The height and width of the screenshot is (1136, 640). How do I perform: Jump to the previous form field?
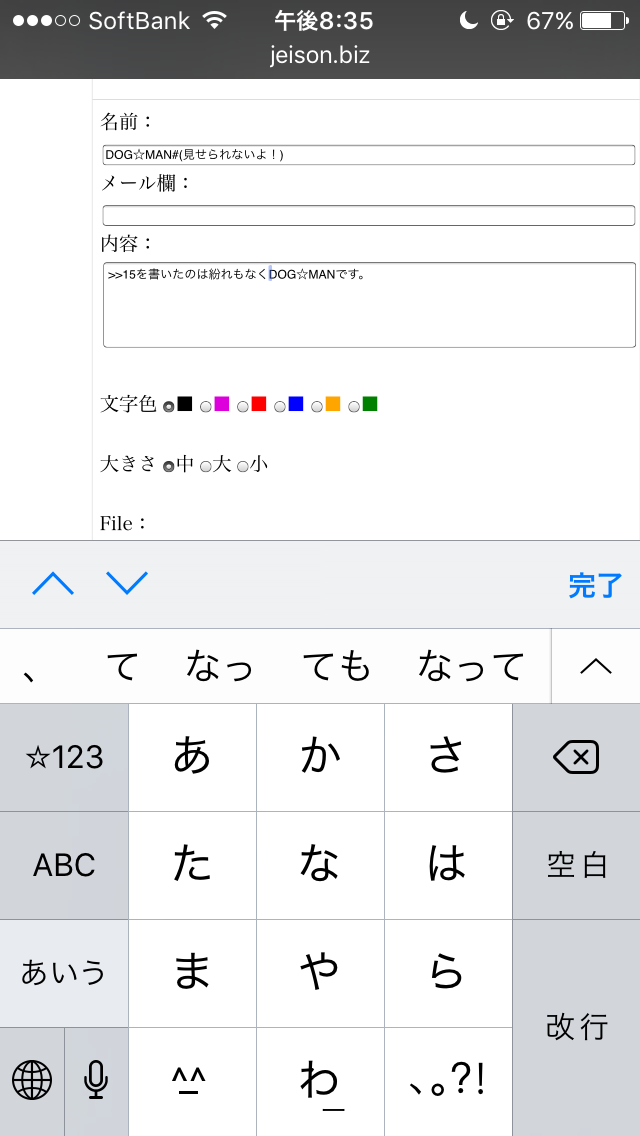coord(53,584)
